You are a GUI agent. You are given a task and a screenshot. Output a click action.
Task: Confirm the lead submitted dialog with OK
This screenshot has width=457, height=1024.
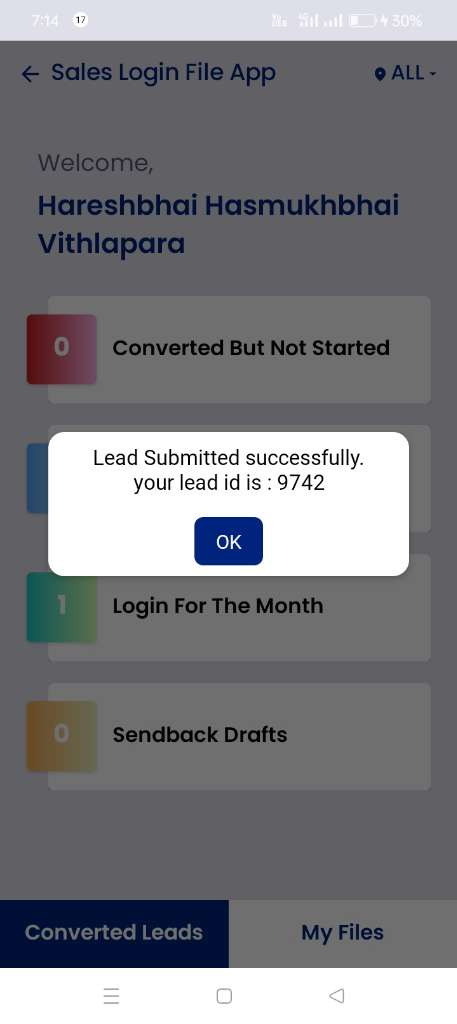(228, 541)
